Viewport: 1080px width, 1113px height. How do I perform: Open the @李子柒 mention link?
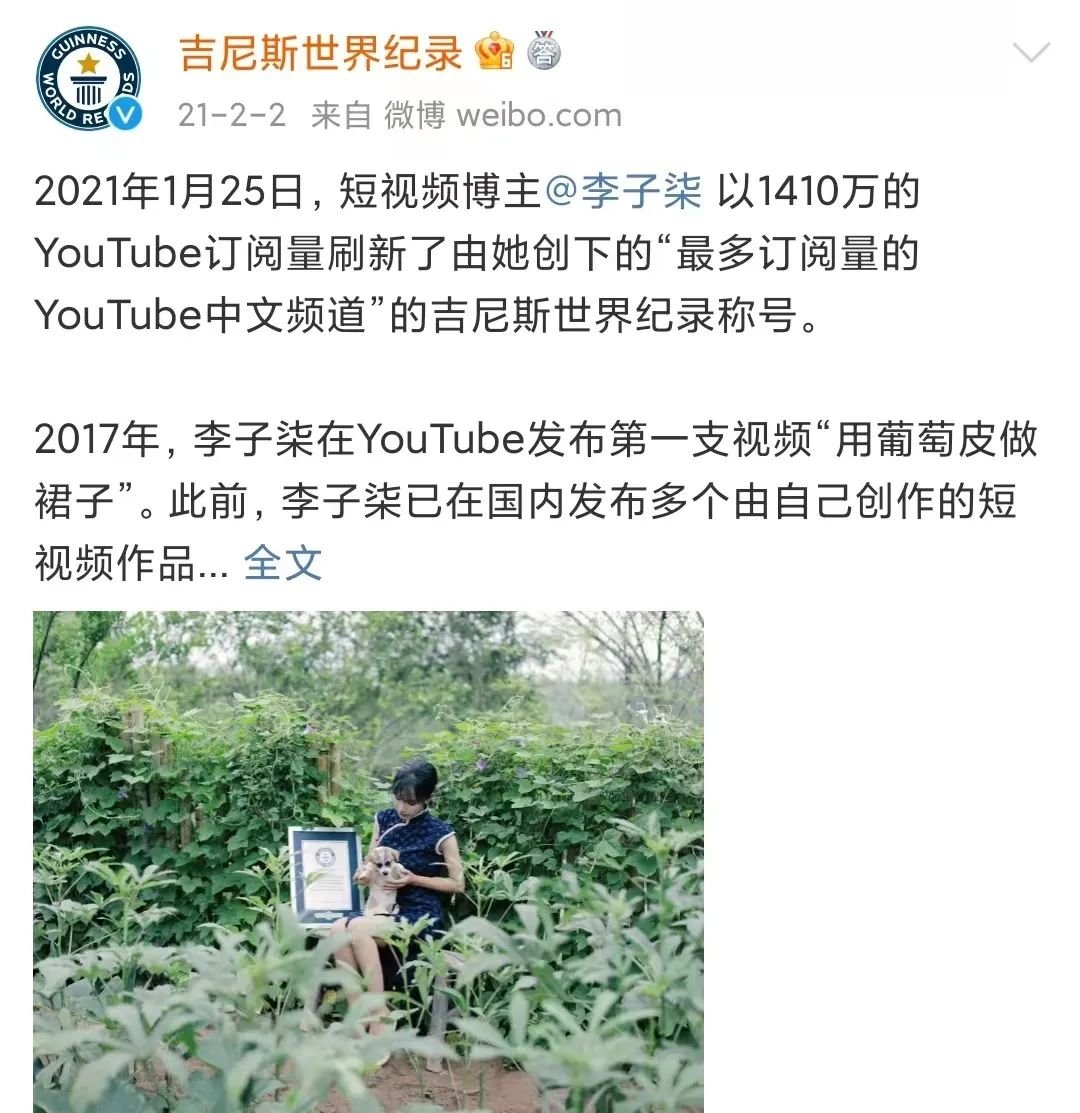coord(624,192)
